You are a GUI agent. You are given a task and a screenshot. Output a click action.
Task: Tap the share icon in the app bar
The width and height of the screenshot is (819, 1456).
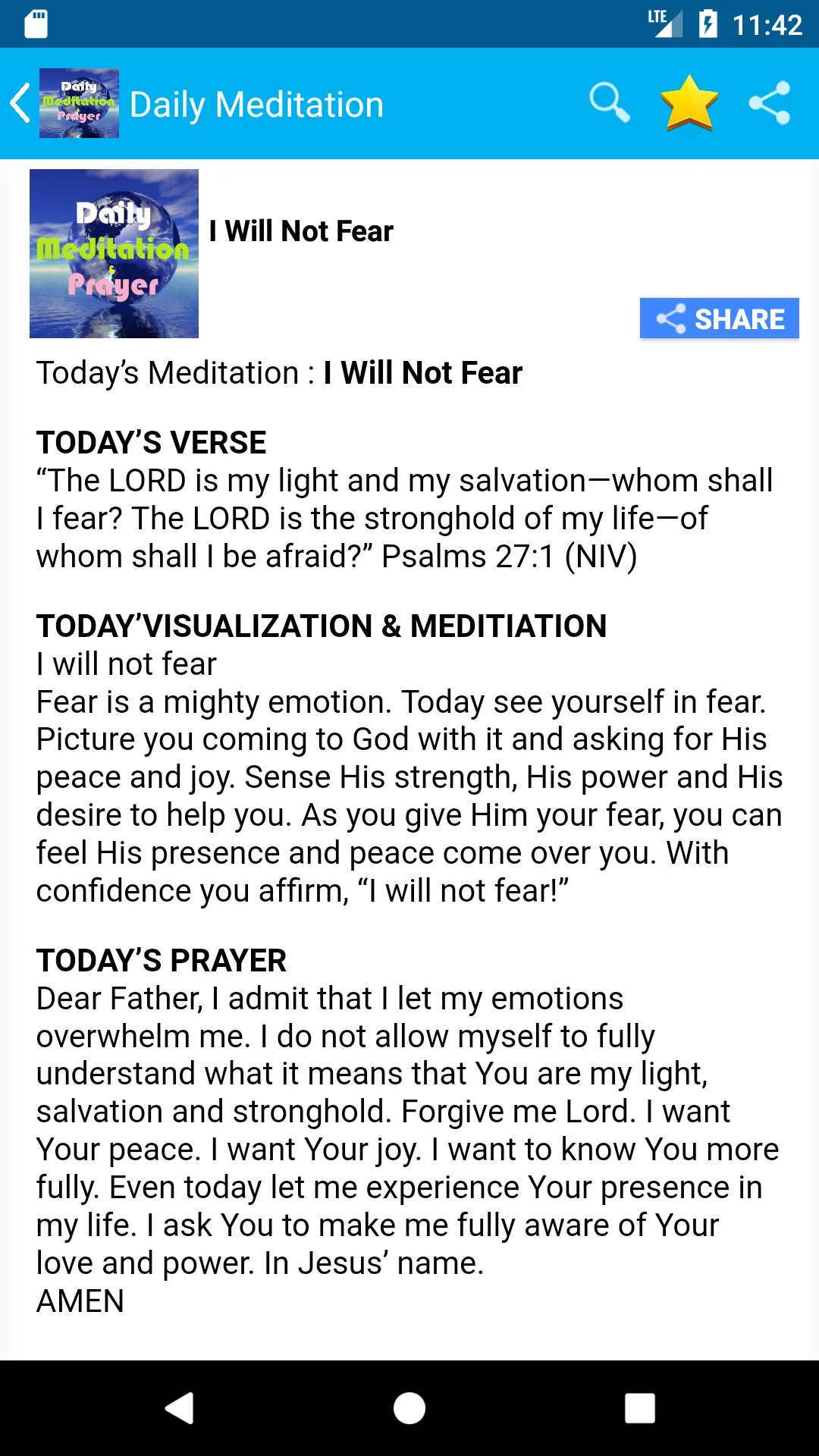click(x=770, y=103)
